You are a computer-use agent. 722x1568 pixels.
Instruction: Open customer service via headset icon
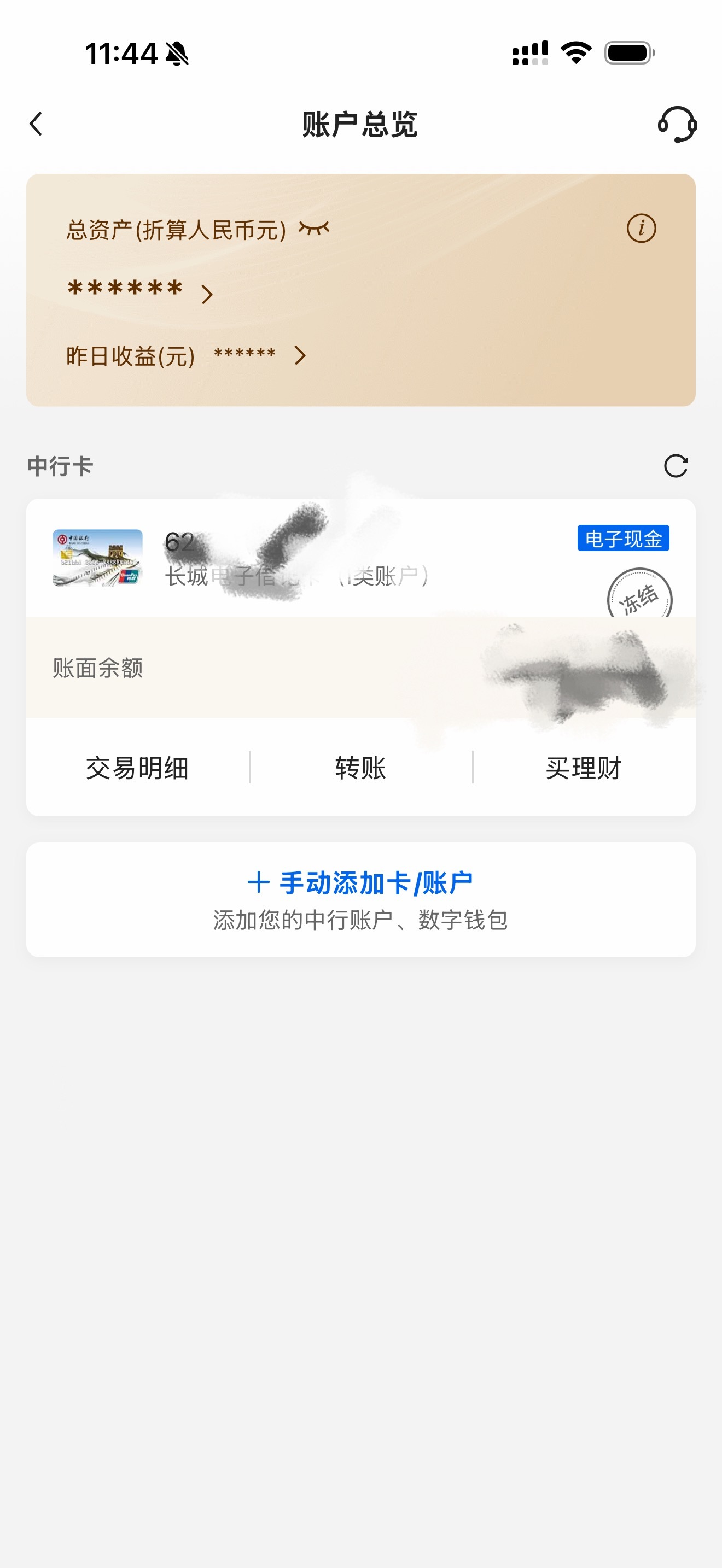pos(678,124)
